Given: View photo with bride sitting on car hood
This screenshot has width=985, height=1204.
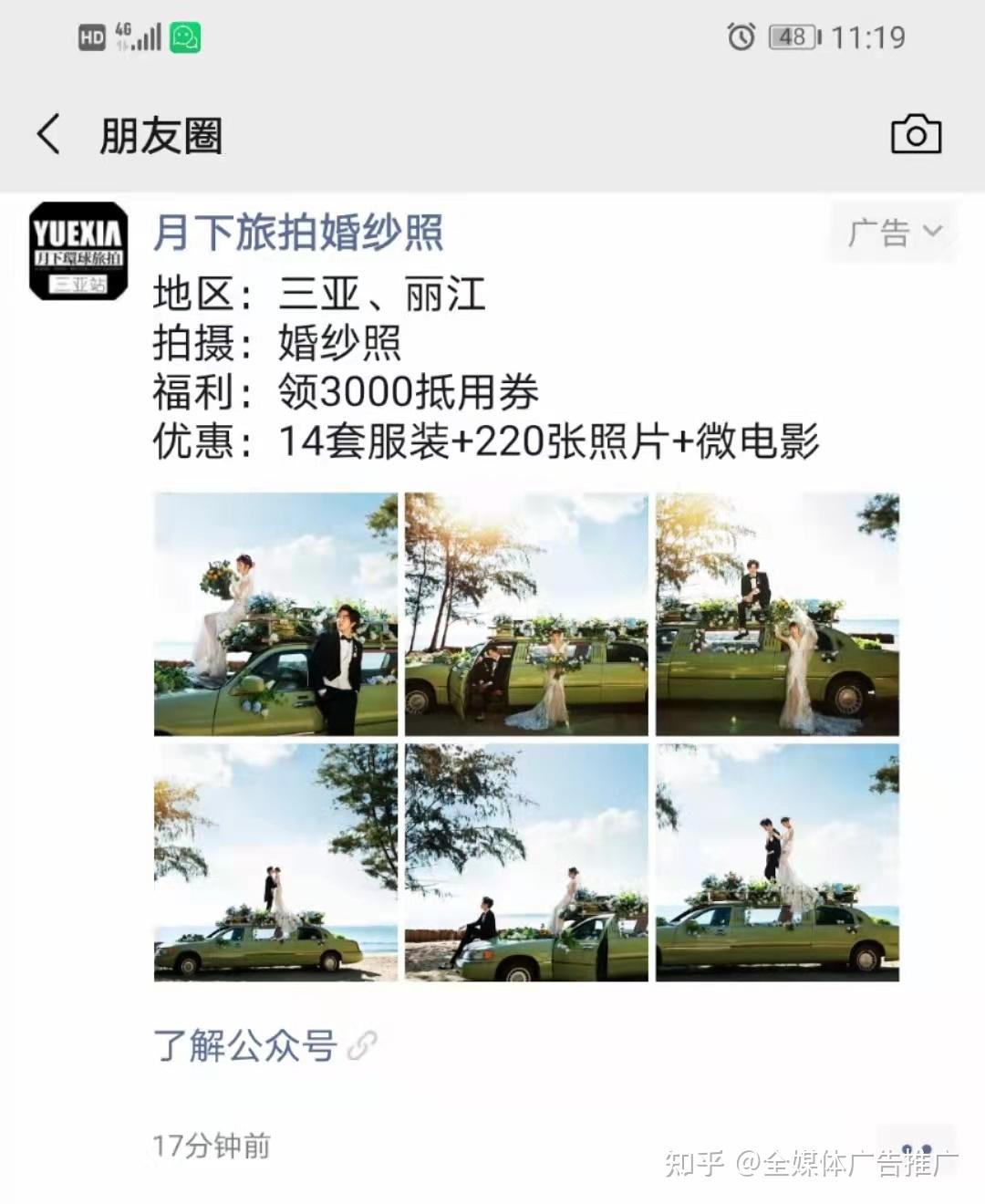Looking at the screenshot, I should point(275,614).
